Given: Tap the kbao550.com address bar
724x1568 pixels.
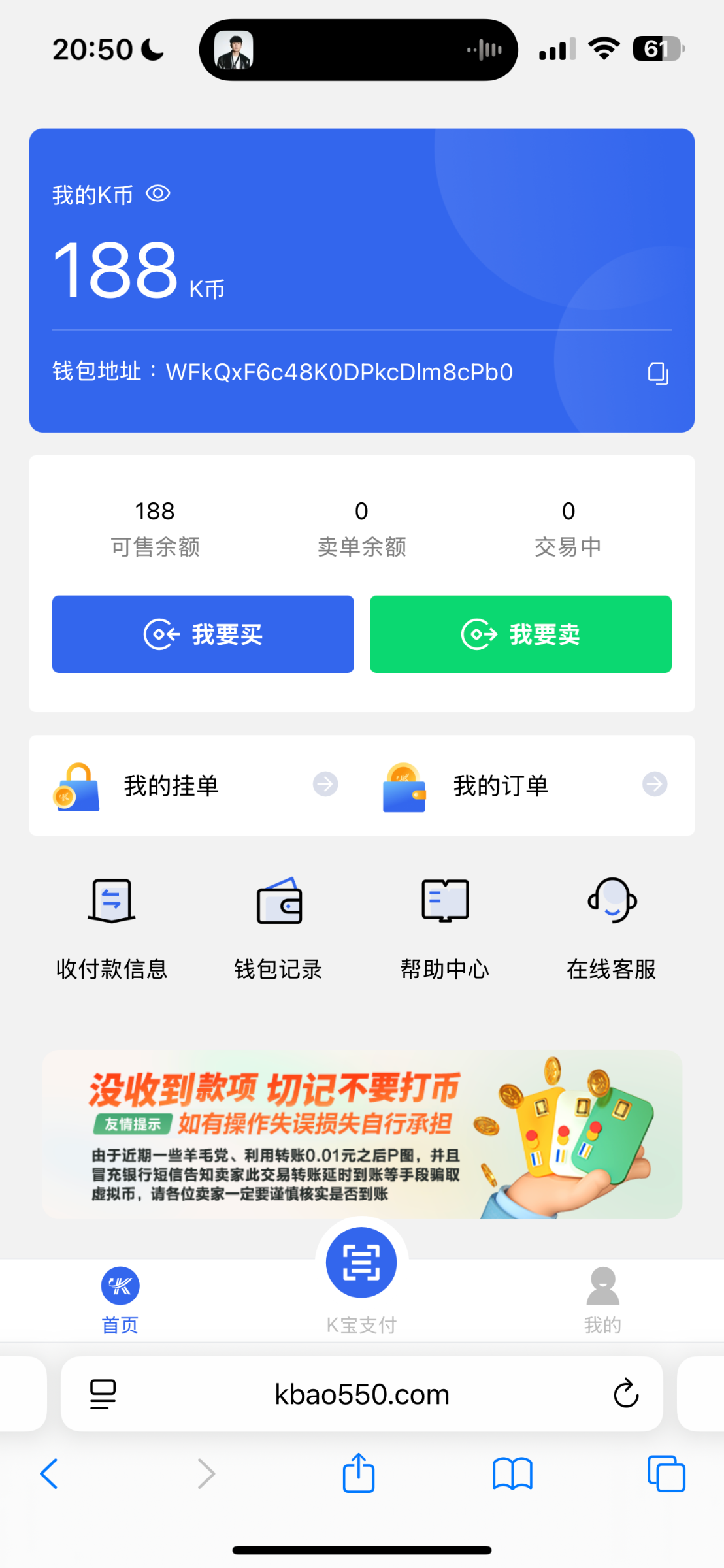Looking at the screenshot, I should click(361, 1394).
